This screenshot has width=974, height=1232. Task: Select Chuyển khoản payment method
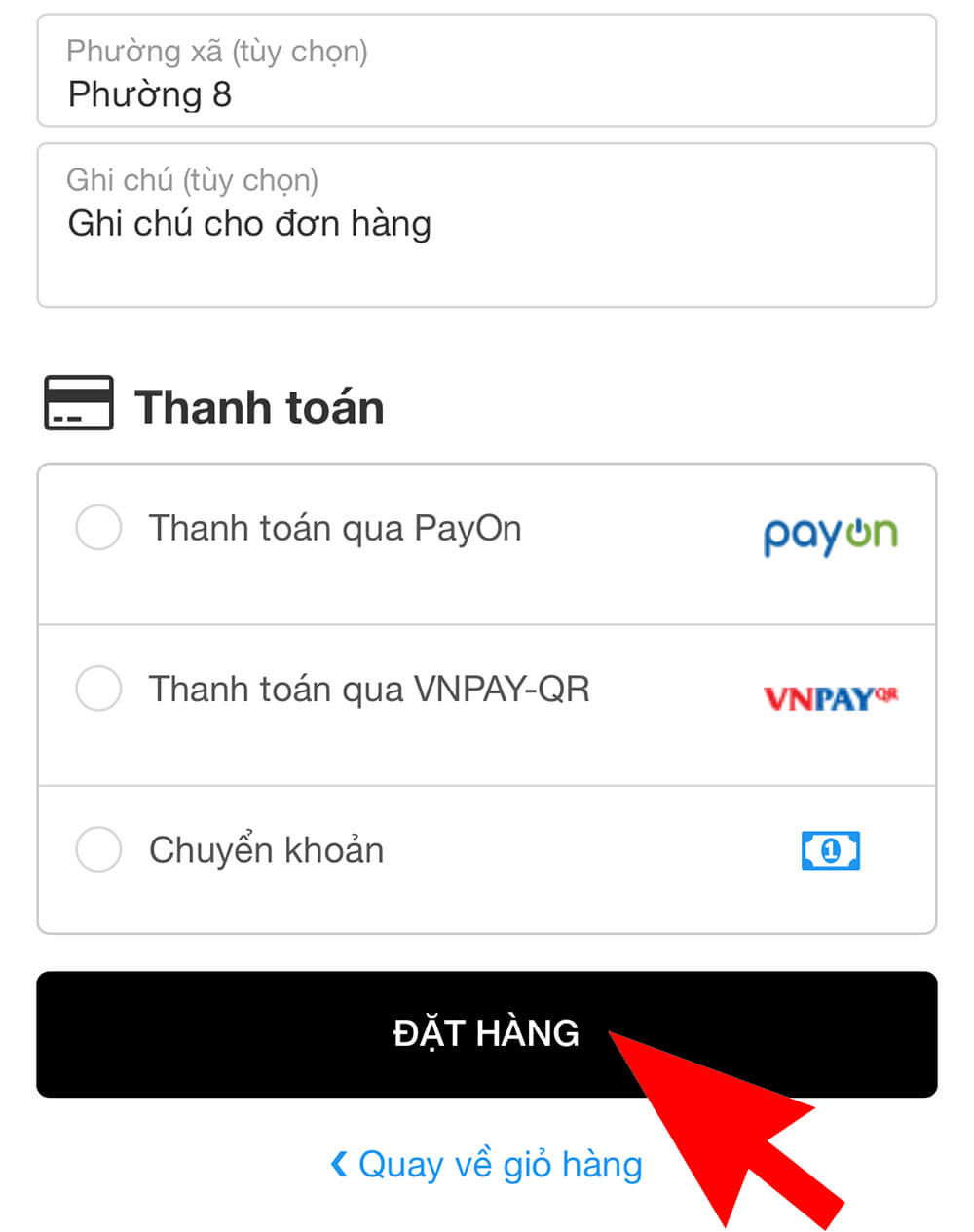[98, 849]
